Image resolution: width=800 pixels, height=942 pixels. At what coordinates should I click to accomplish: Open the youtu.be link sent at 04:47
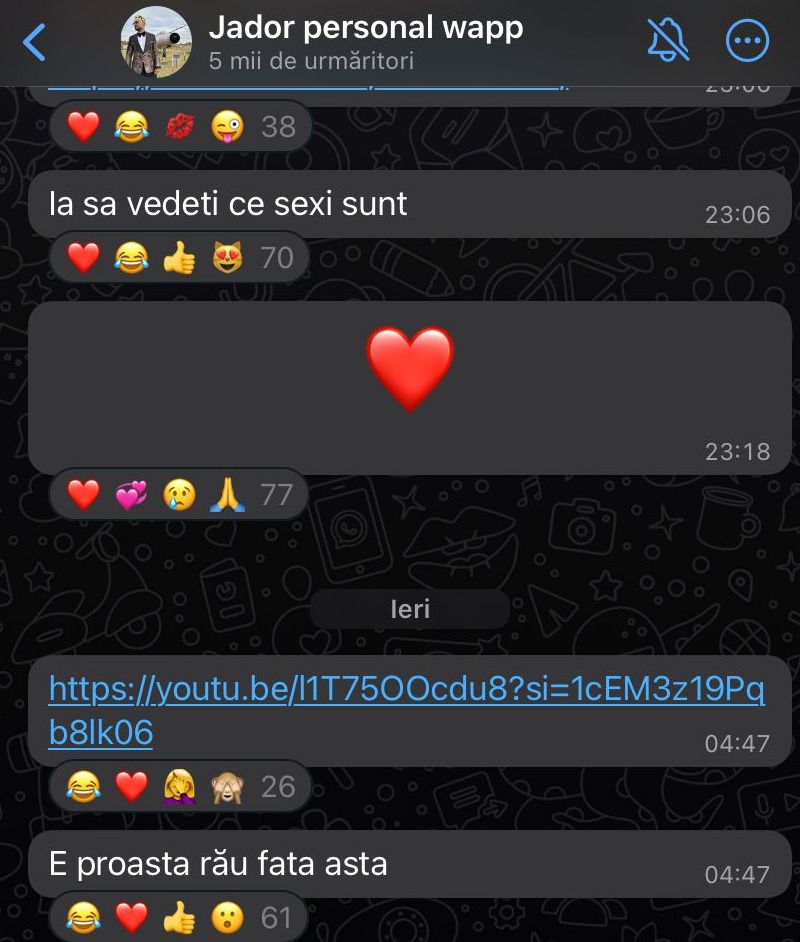point(406,710)
